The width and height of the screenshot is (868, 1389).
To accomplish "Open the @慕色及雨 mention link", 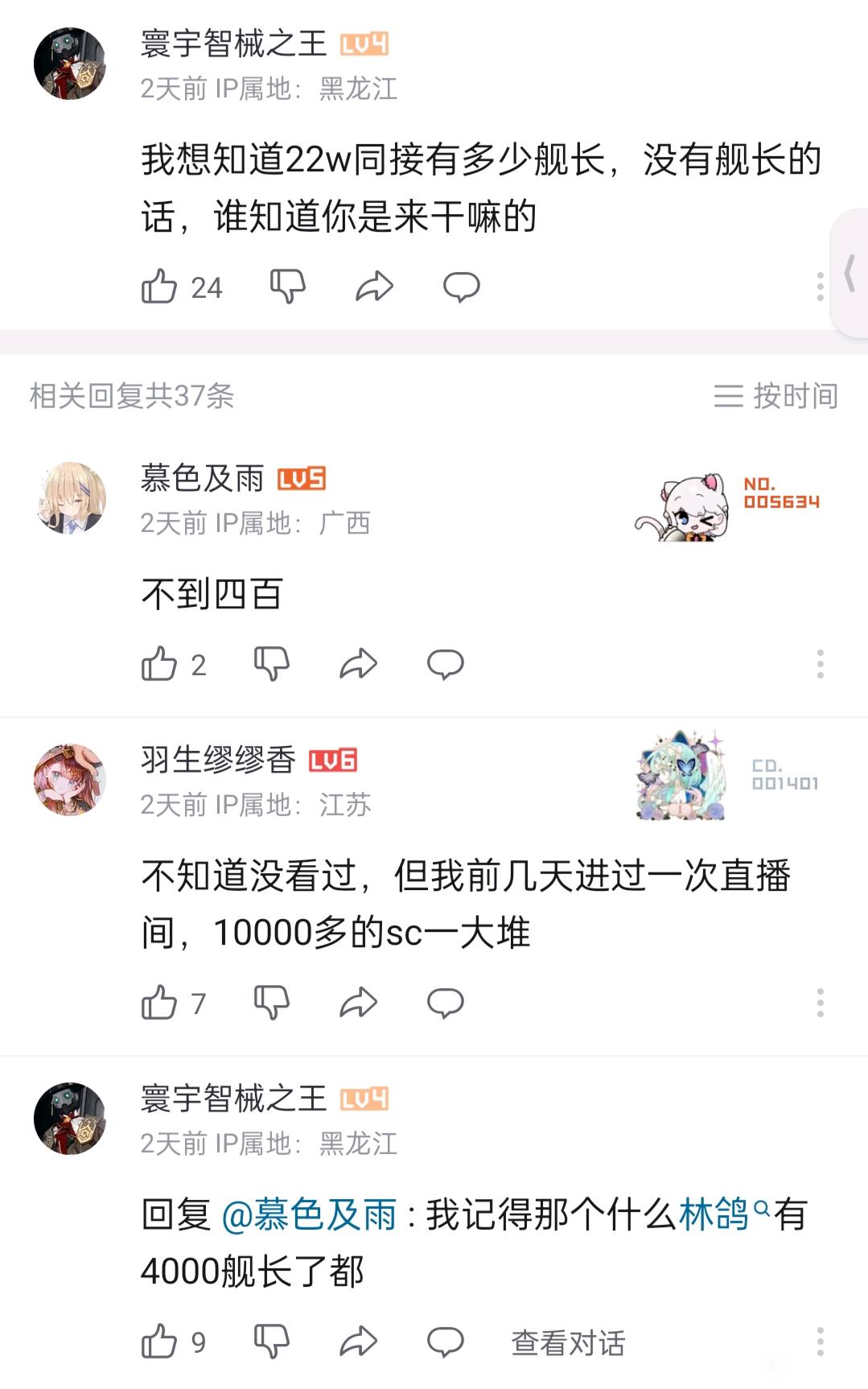I will 309,1214.
